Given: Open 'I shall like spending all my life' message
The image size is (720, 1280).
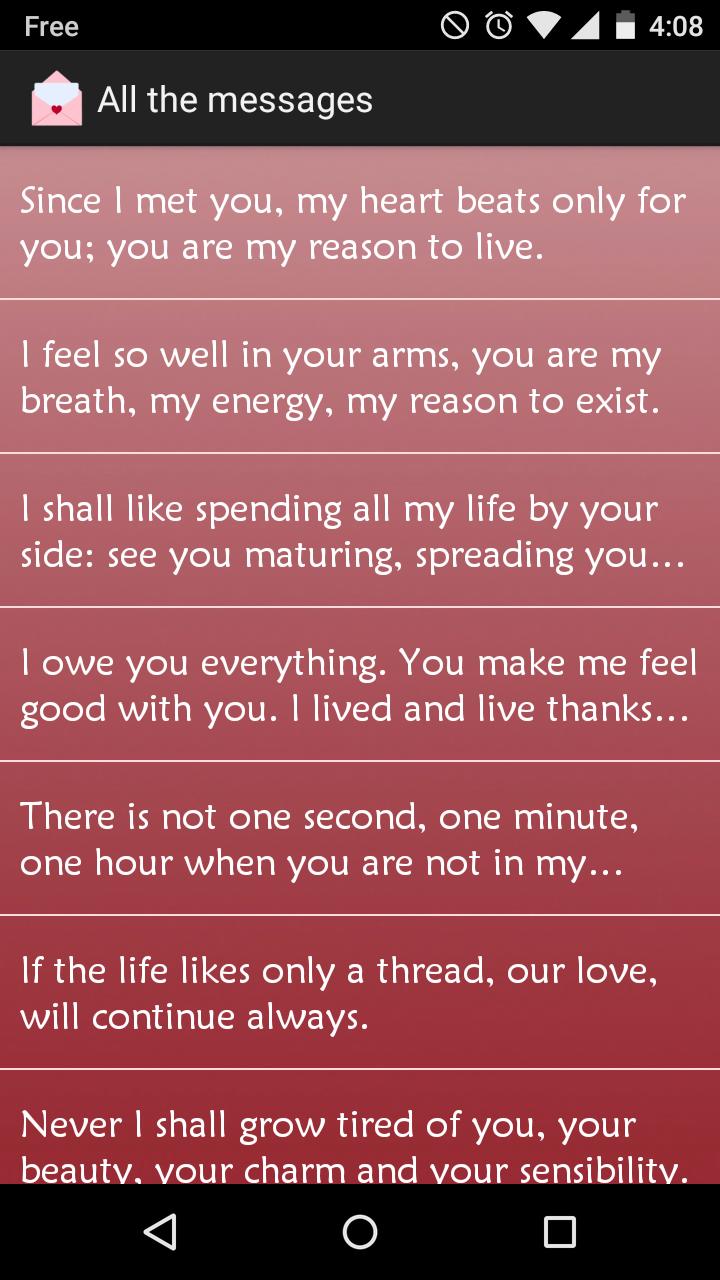Looking at the screenshot, I should (x=360, y=531).
